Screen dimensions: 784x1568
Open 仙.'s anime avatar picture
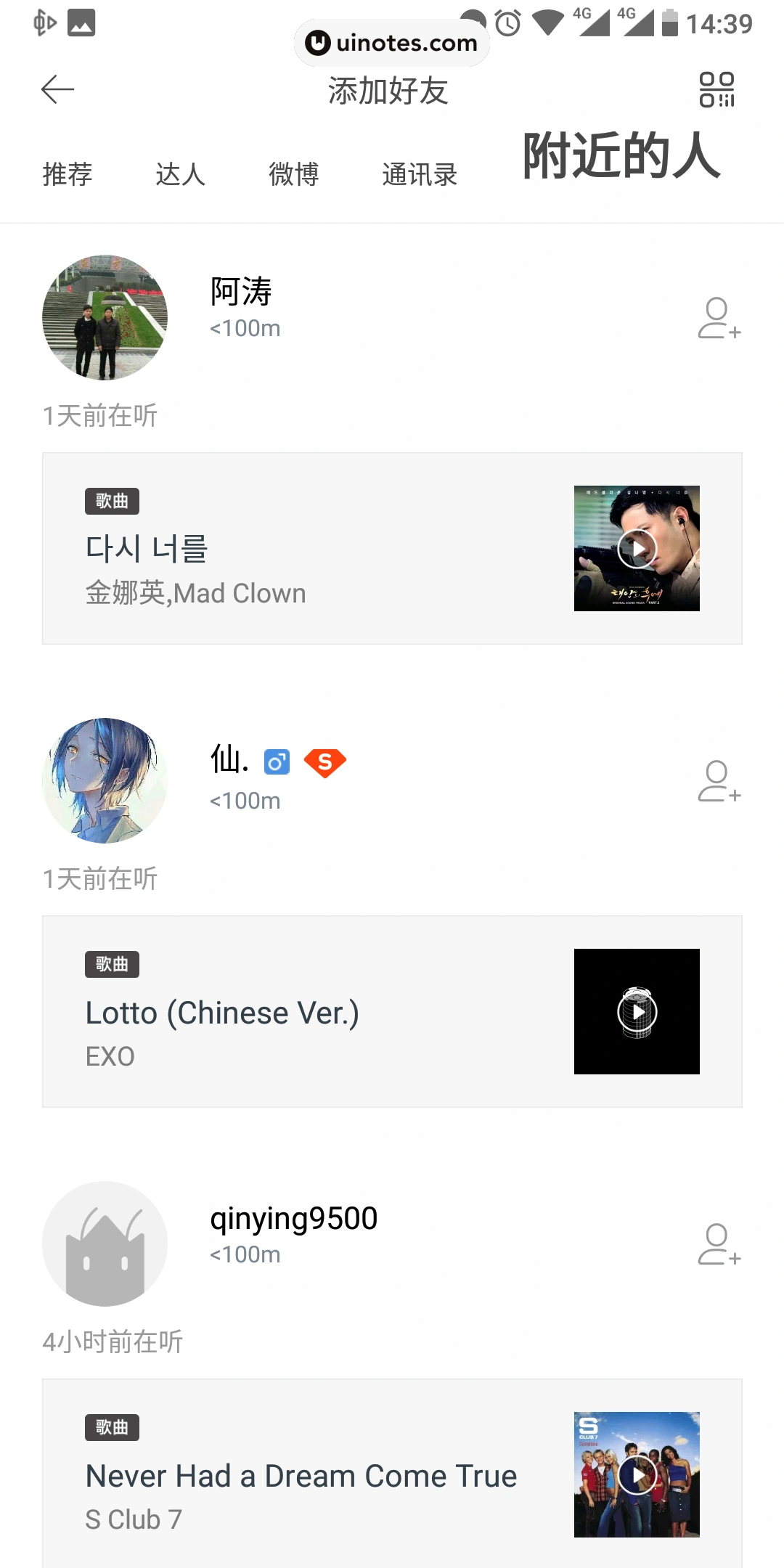point(105,780)
